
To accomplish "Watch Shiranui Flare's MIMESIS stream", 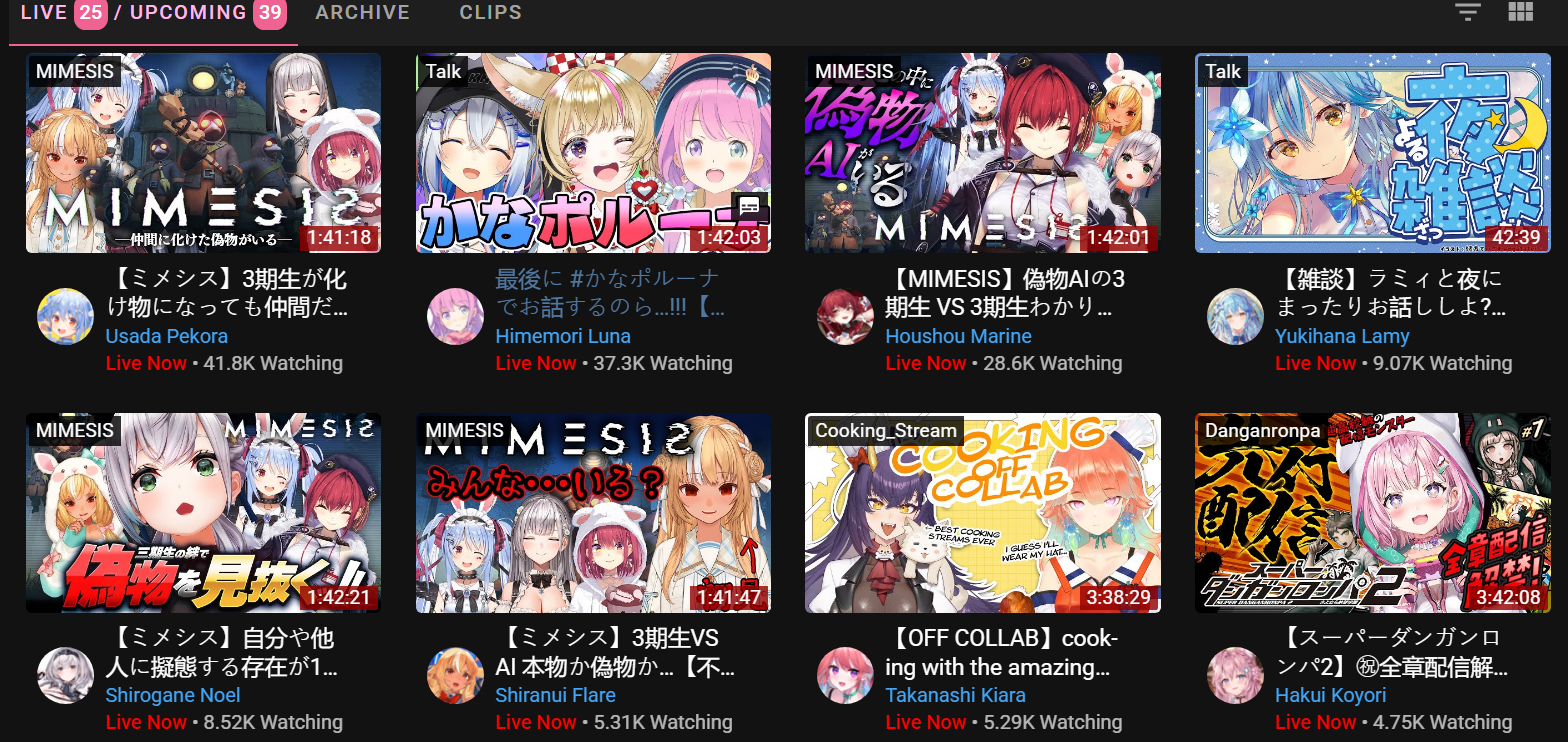I will [593, 513].
